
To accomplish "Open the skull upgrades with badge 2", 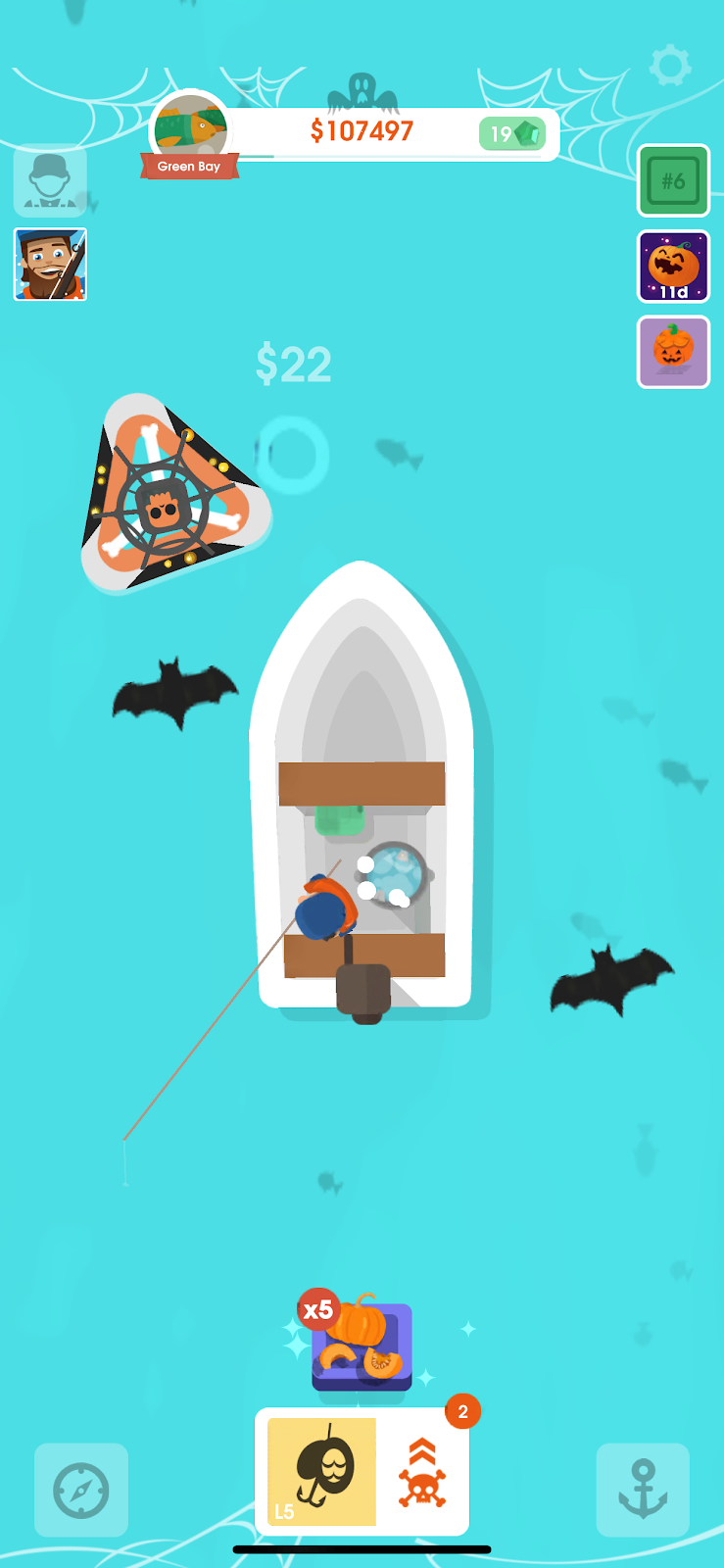I will click(422, 1472).
